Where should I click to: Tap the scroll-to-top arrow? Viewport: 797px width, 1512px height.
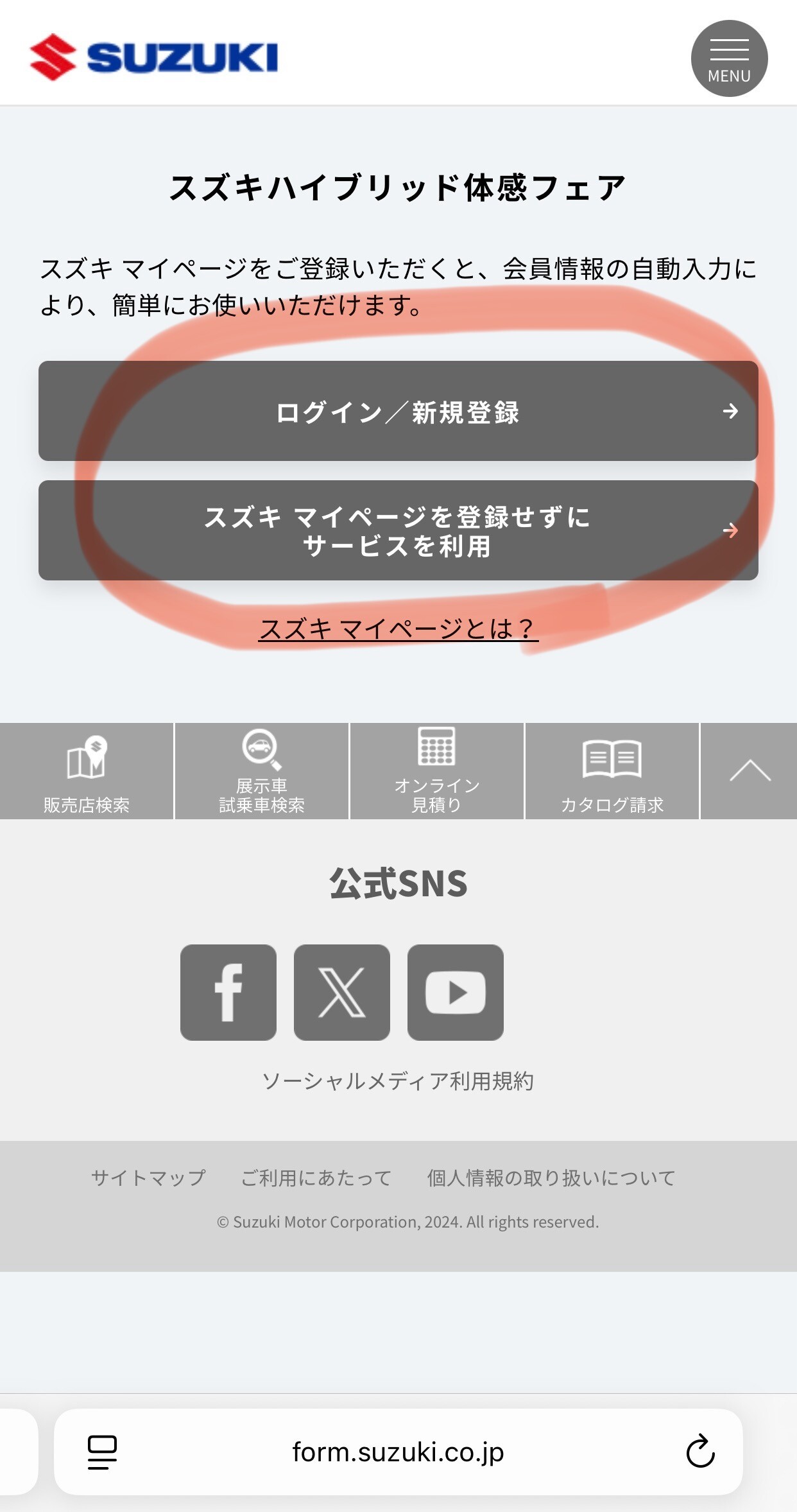click(x=750, y=771)
